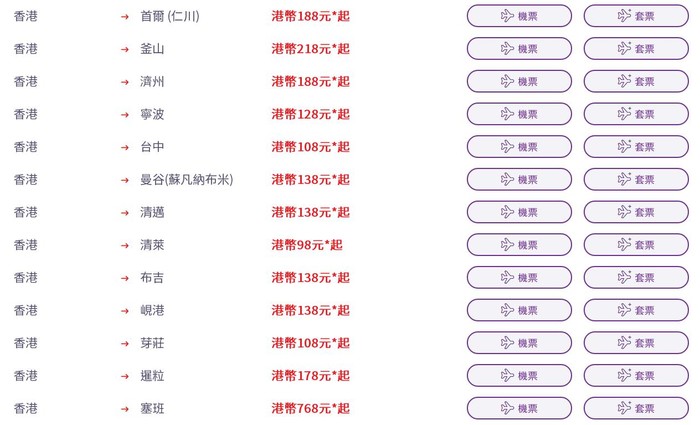Book 機票 to 台中
The width and height of the screenshot is (700, 425).
click(519, 147)
